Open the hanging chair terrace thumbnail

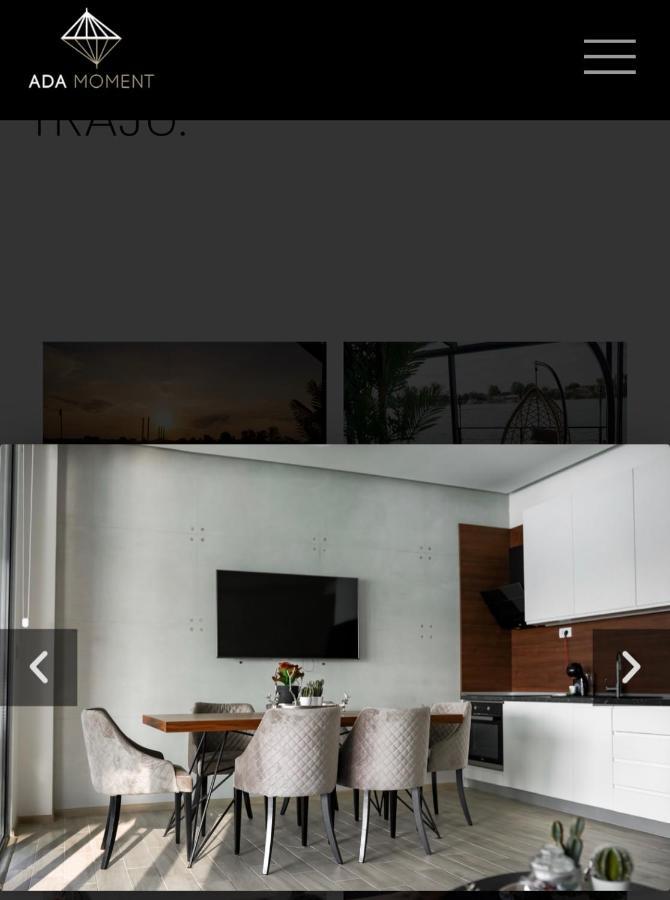click(x=484, y=392)
